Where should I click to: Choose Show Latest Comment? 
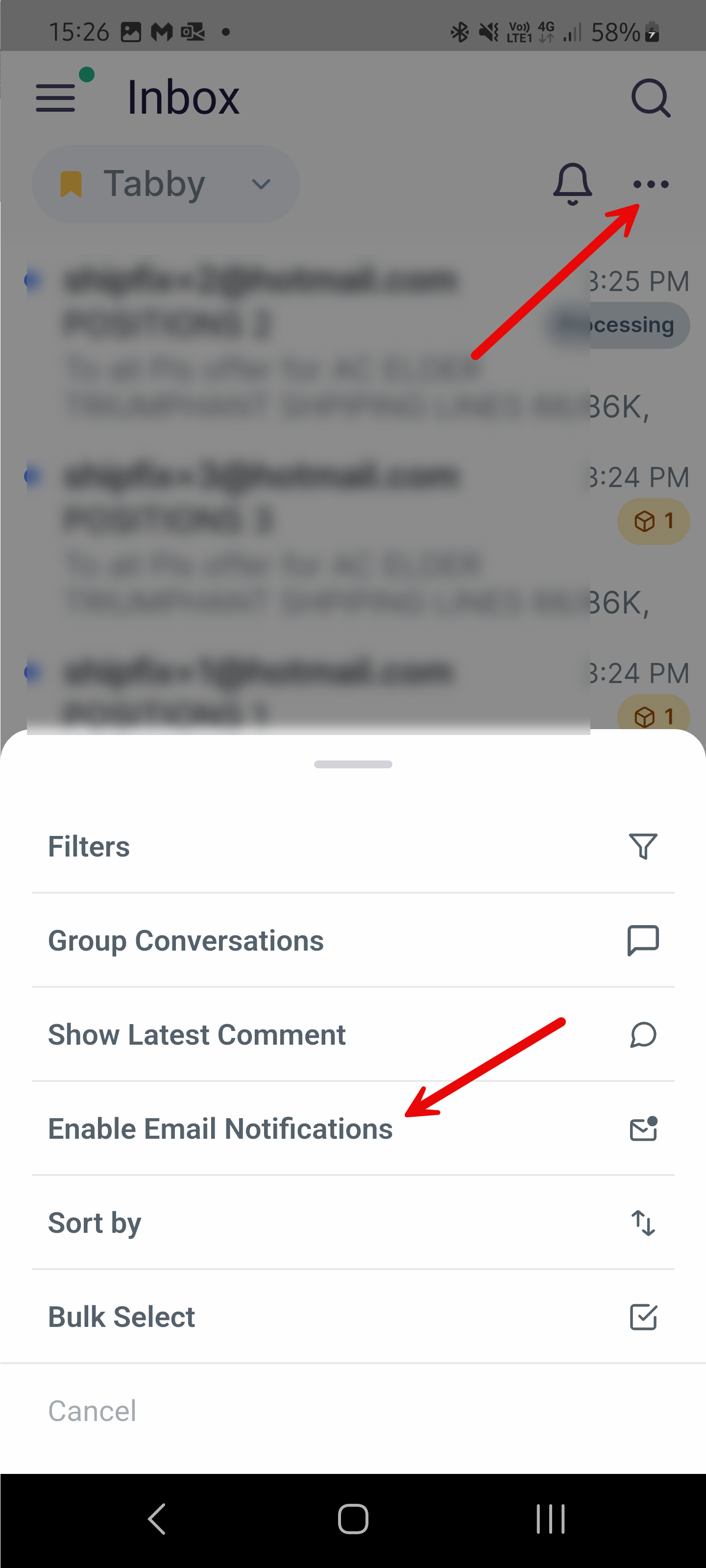[352, 1035]
